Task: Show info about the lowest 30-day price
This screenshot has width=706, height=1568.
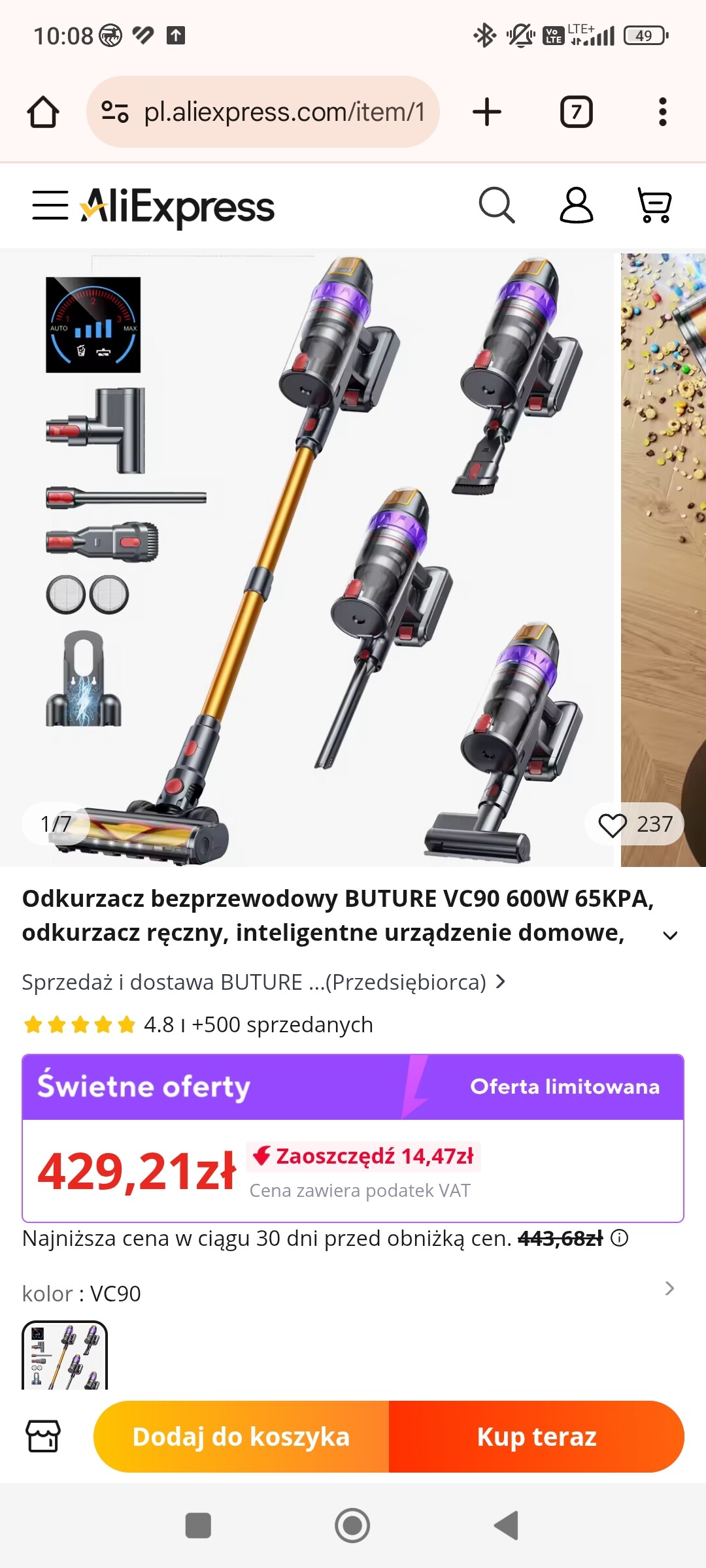Action: (x=619, y=1238)
